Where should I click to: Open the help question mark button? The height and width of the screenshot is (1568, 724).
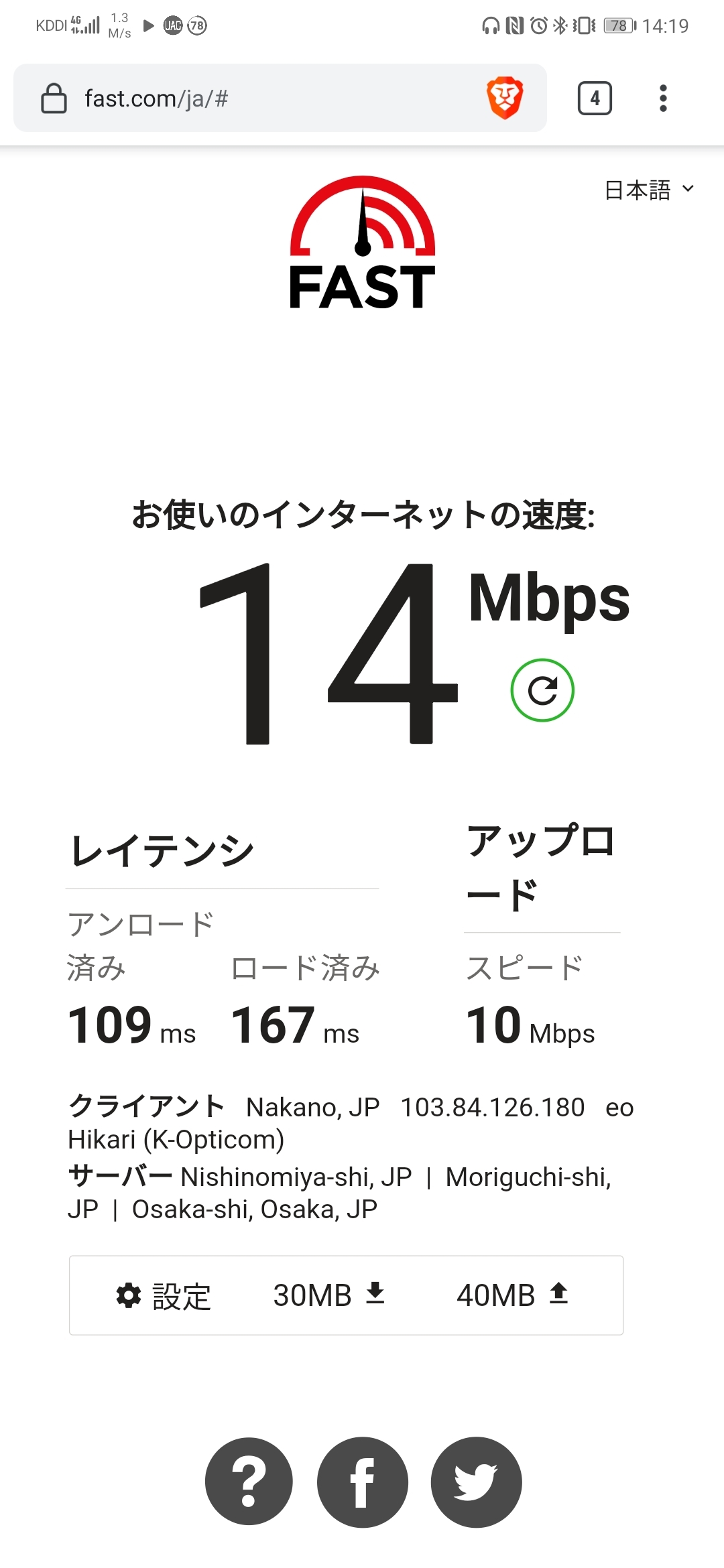coord(249,1482)
